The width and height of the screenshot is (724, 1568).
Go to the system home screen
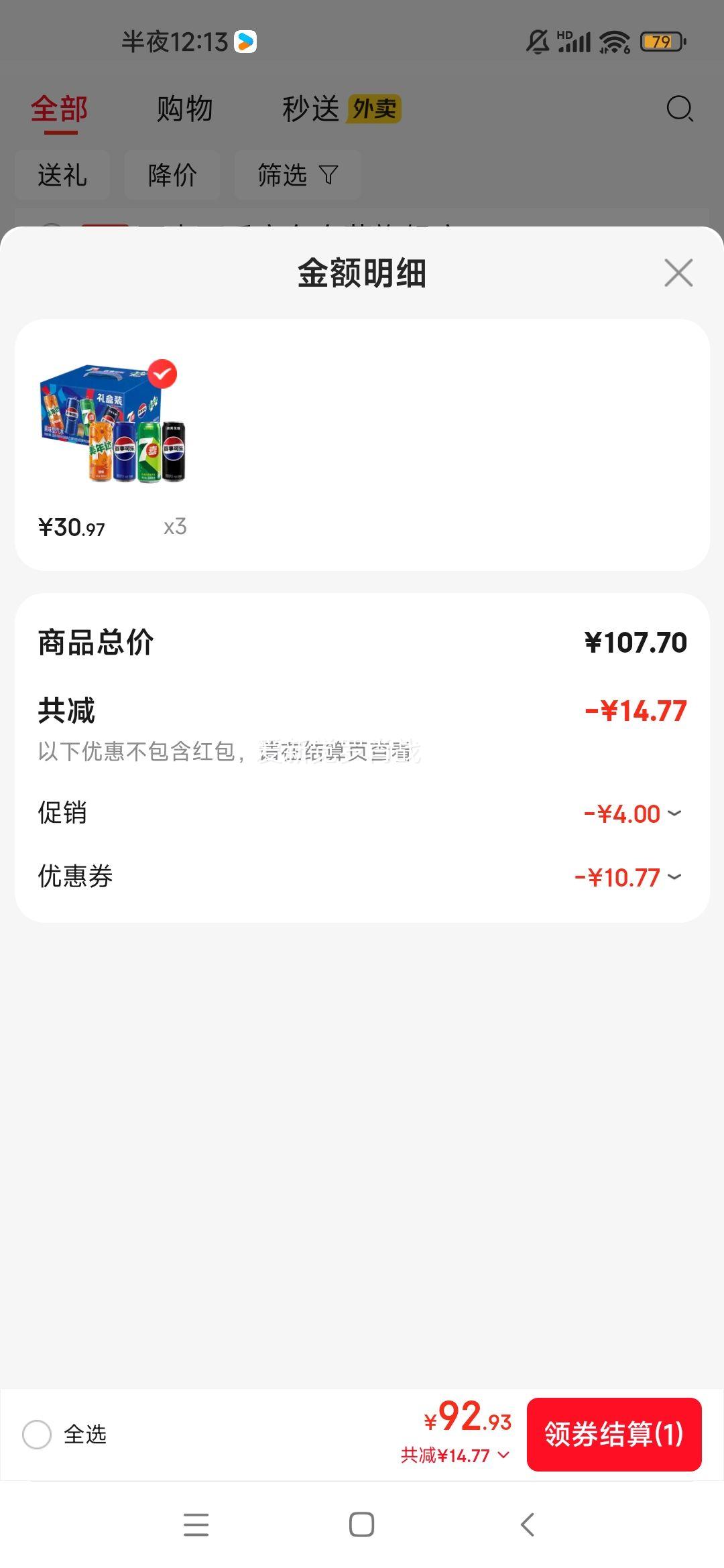coord(361,1524)
